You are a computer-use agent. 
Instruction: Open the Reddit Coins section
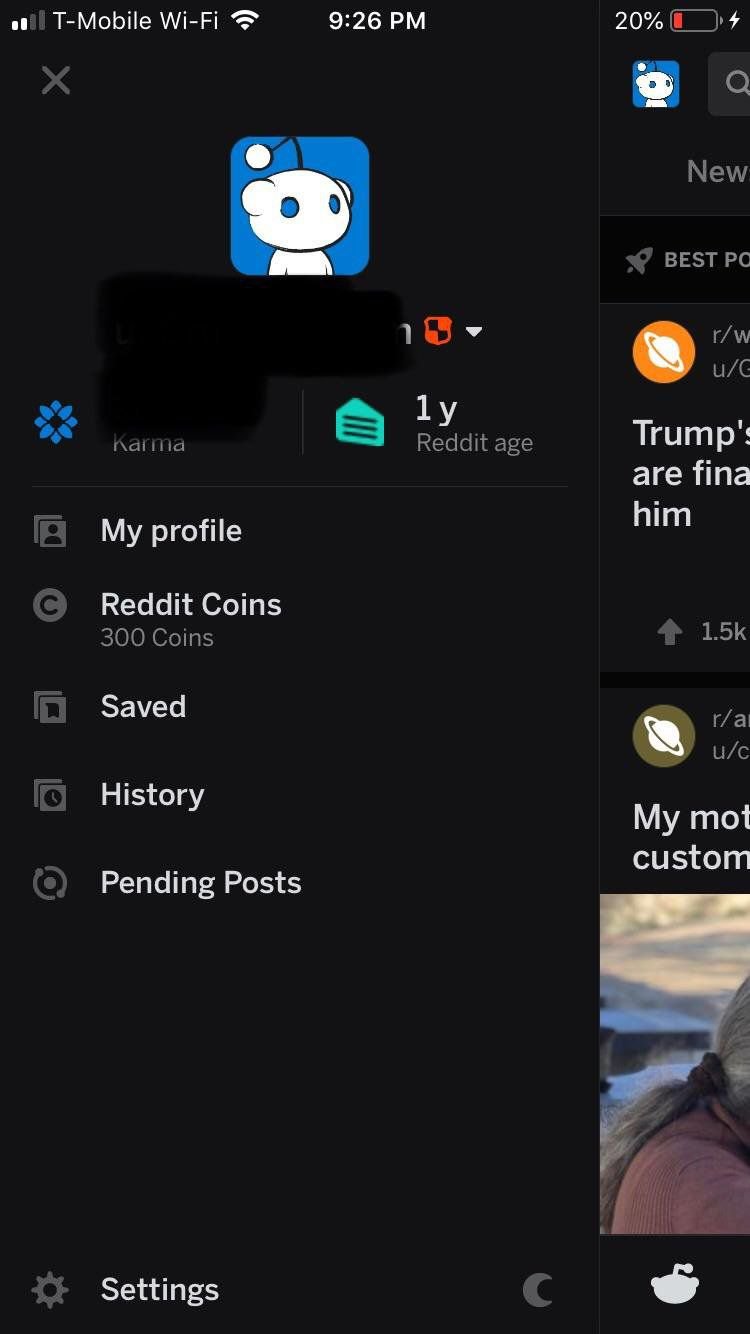[x=190, y=603]
